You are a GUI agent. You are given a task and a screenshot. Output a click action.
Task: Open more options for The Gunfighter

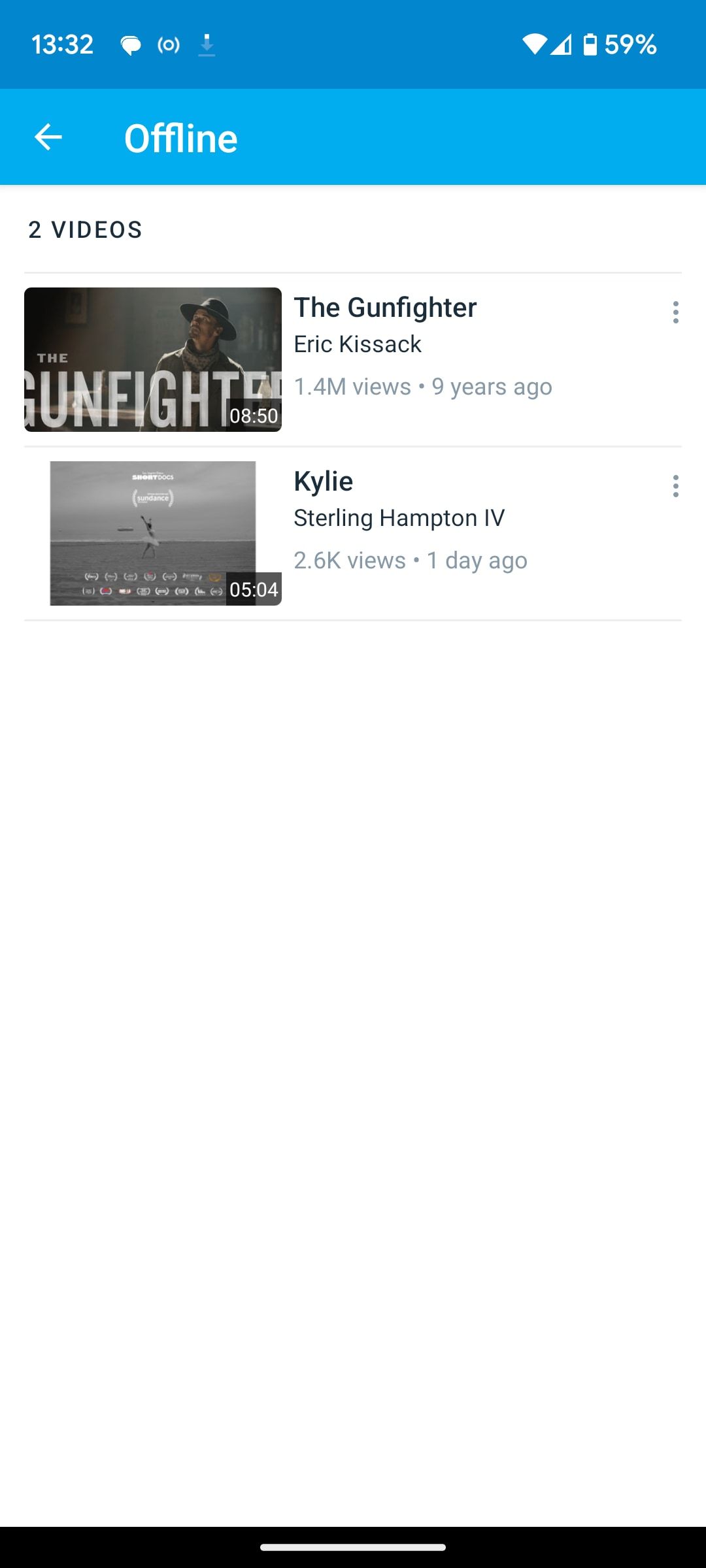[x=675, y=312]
